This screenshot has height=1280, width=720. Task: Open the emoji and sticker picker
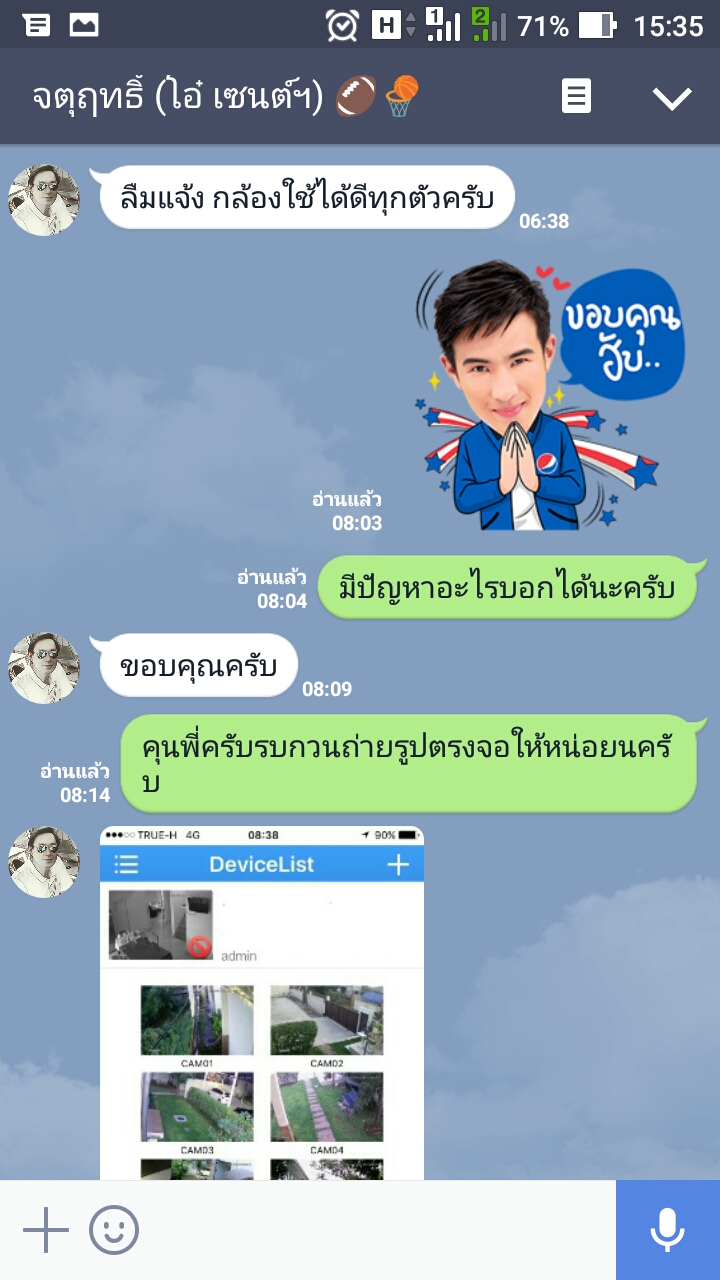114,1230
